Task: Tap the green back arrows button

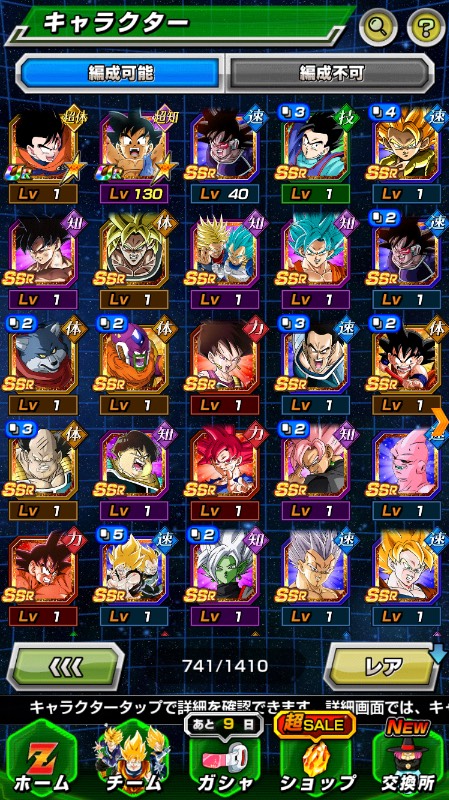Action: tap(65, 666)
